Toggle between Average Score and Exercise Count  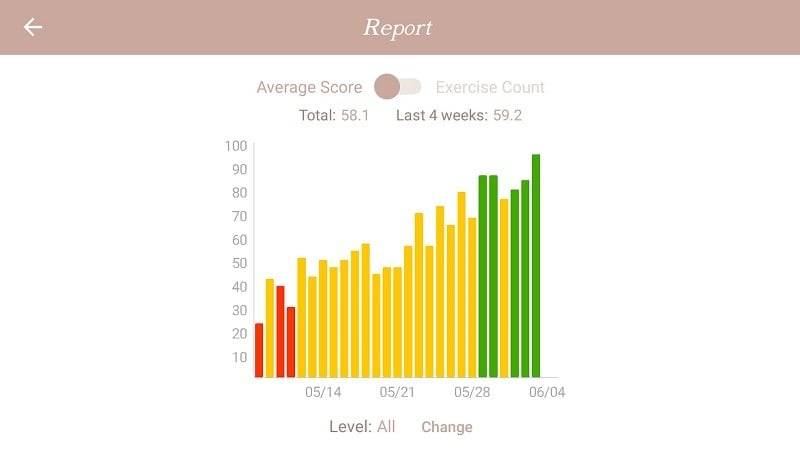click(398, 87)
